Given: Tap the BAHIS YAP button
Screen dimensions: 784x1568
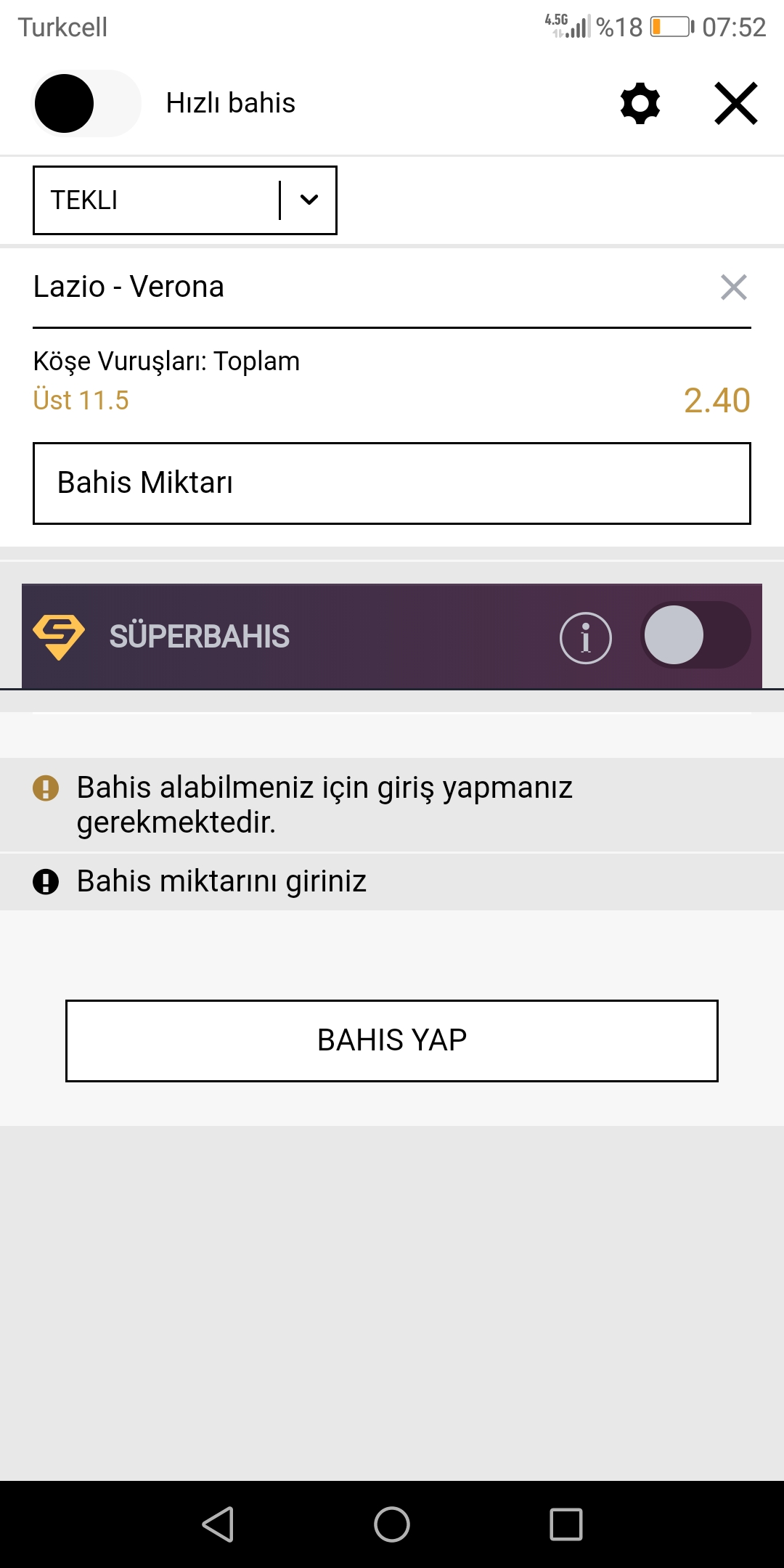Looking at the screenshot, I should pos(392,1041).
